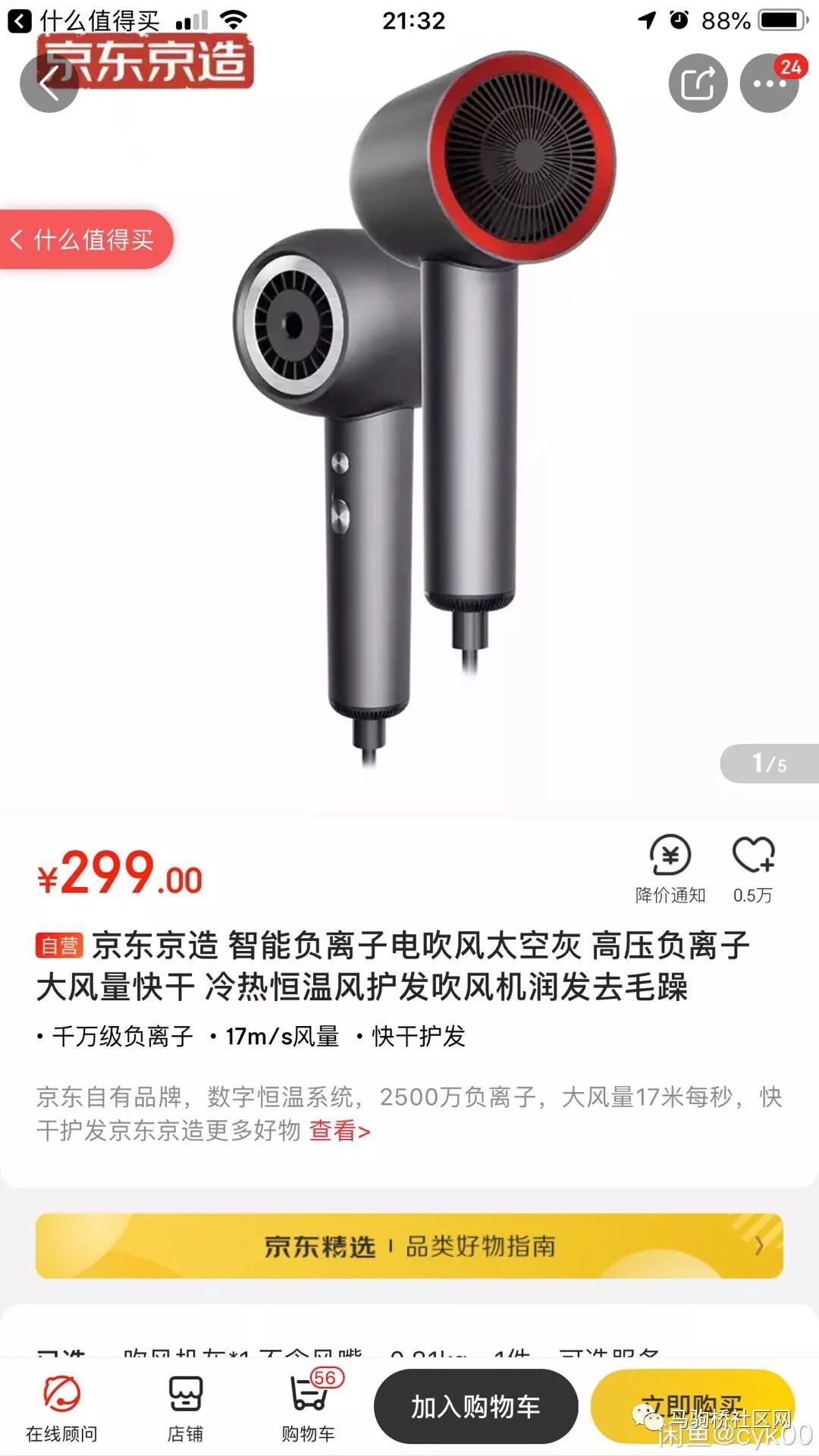Open the 购物车 shopping cart
Screen dimensions: 819x1456
(x=309, y=1407)
